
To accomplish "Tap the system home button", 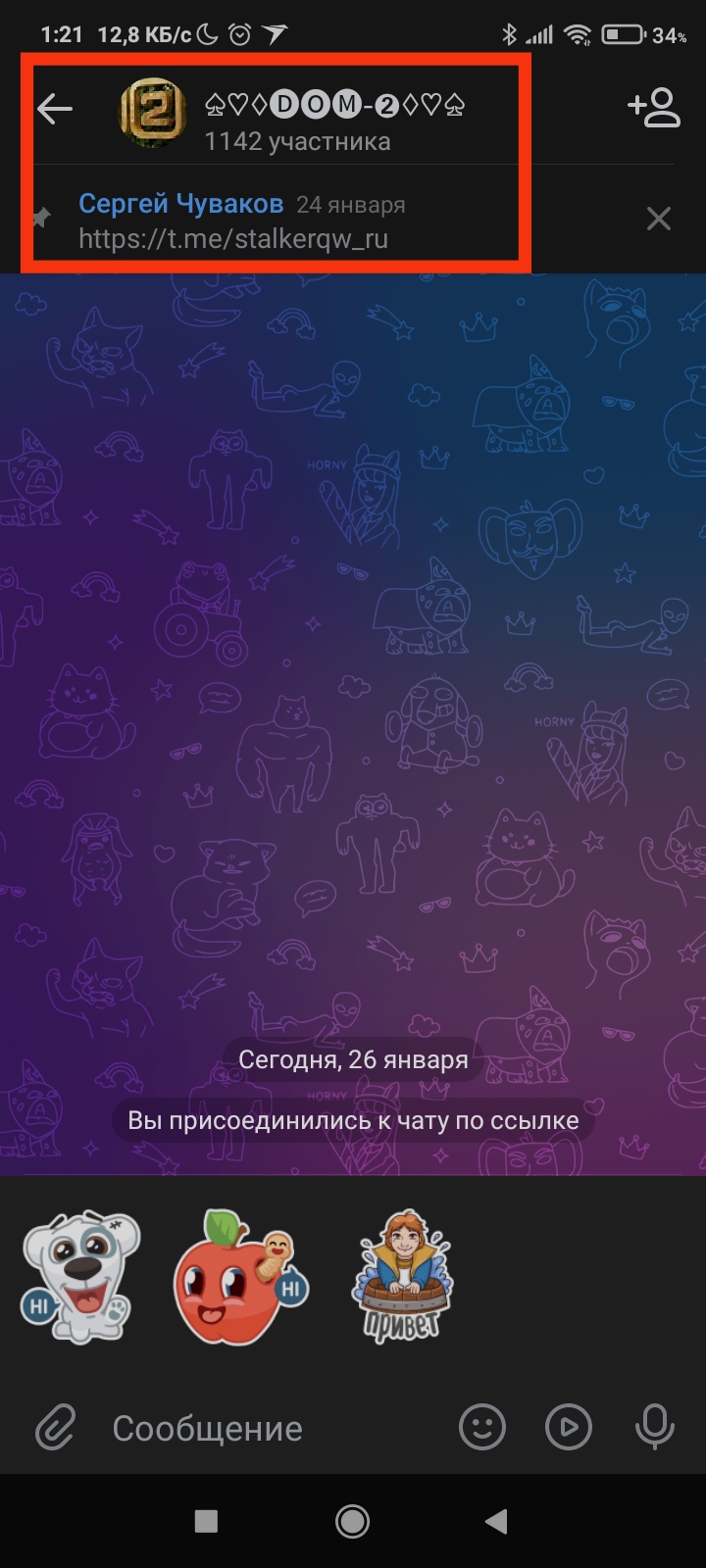I will point(353,1521).
